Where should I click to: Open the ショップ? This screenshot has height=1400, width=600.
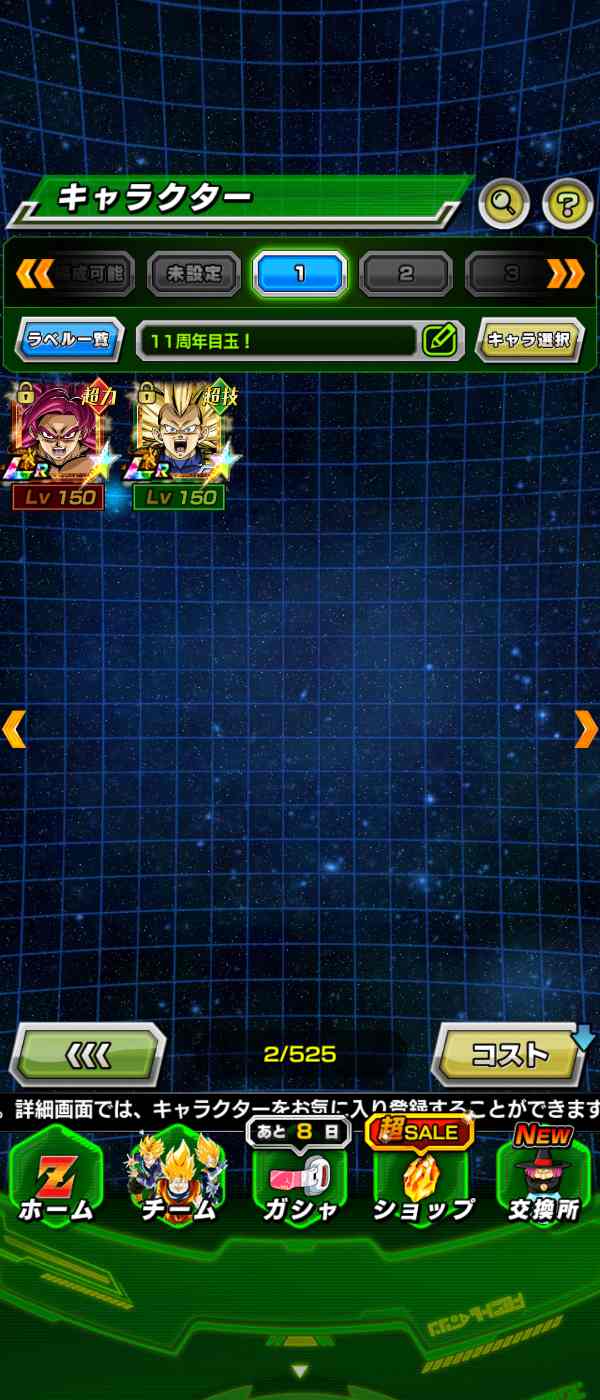click(x=422, y=1180)
